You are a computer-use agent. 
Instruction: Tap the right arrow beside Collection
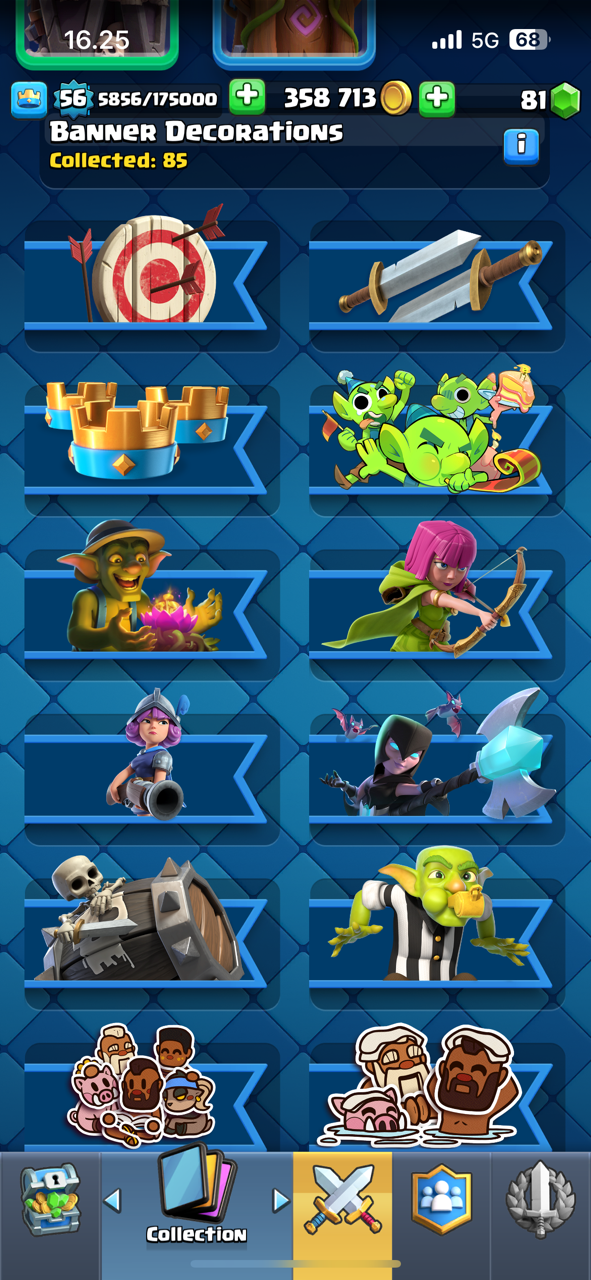click(280, 1200)
